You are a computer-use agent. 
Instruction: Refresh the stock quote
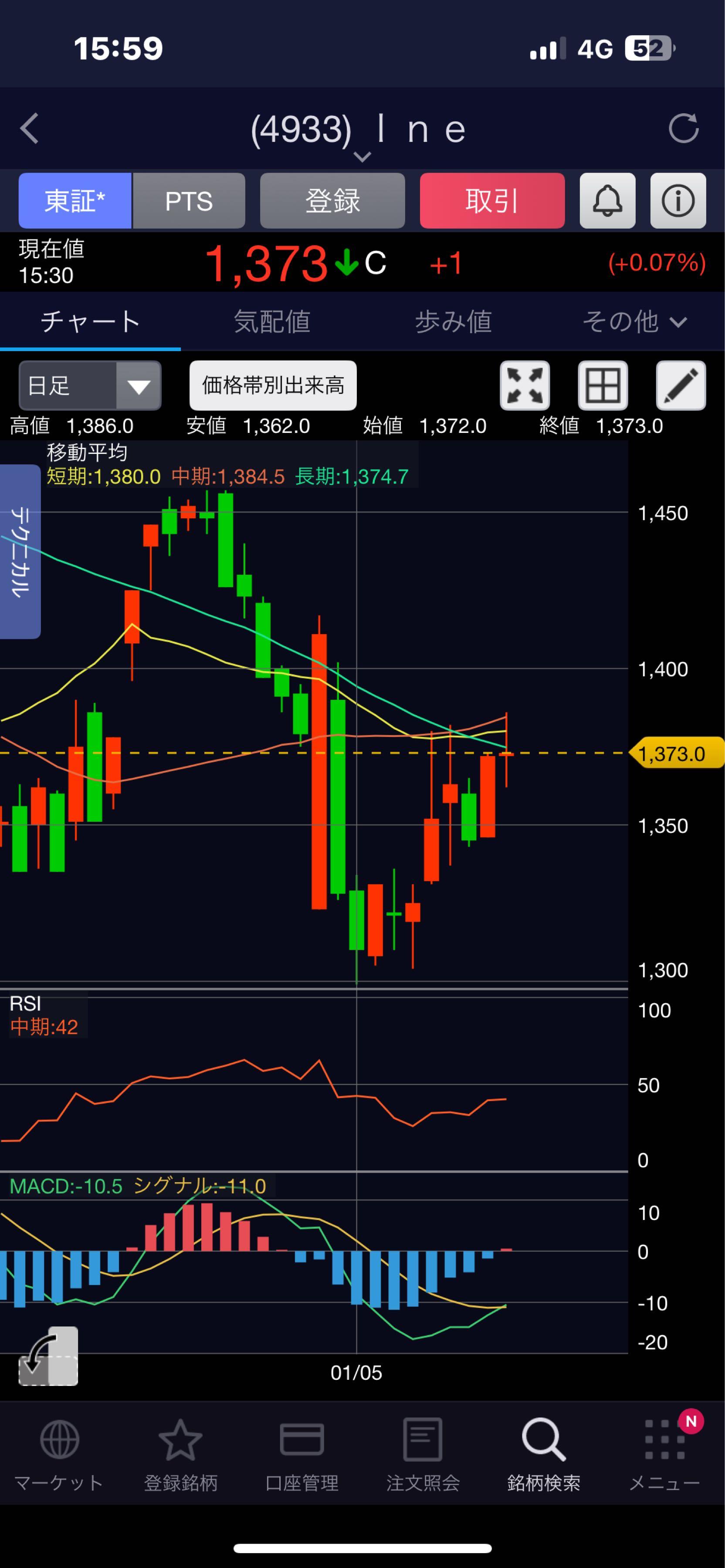(x=683, y=128)
